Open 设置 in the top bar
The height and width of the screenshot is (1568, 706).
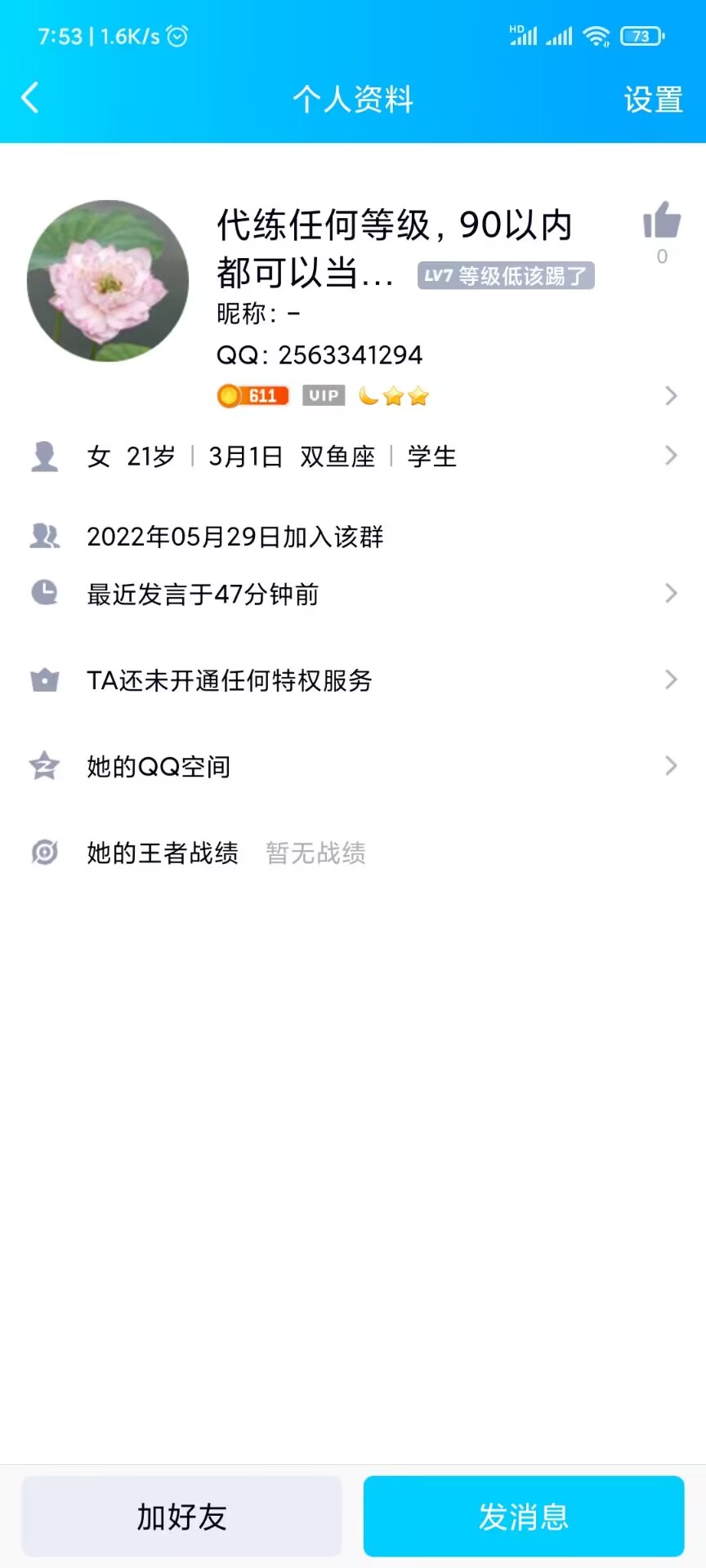652,100
